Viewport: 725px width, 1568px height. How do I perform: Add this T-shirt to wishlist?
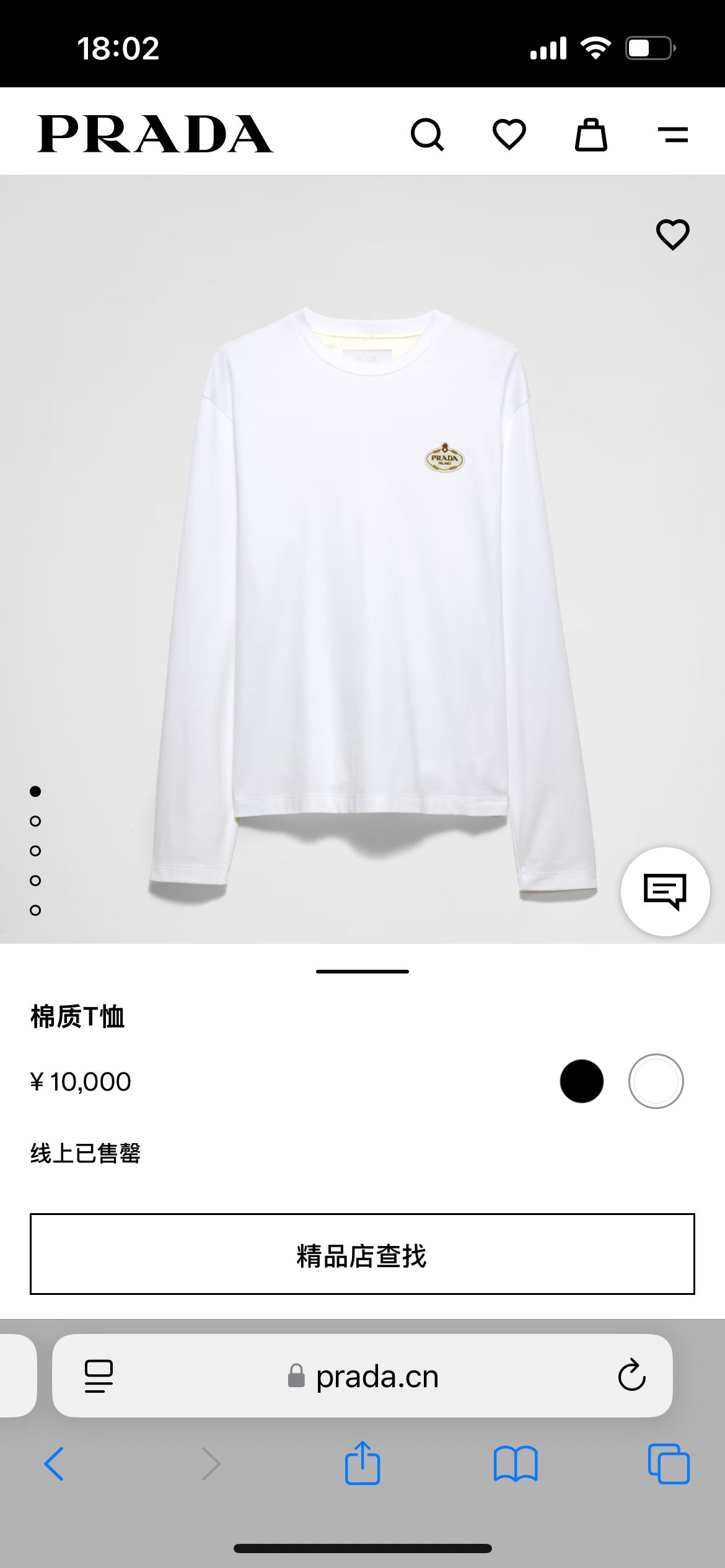point(673,235)
